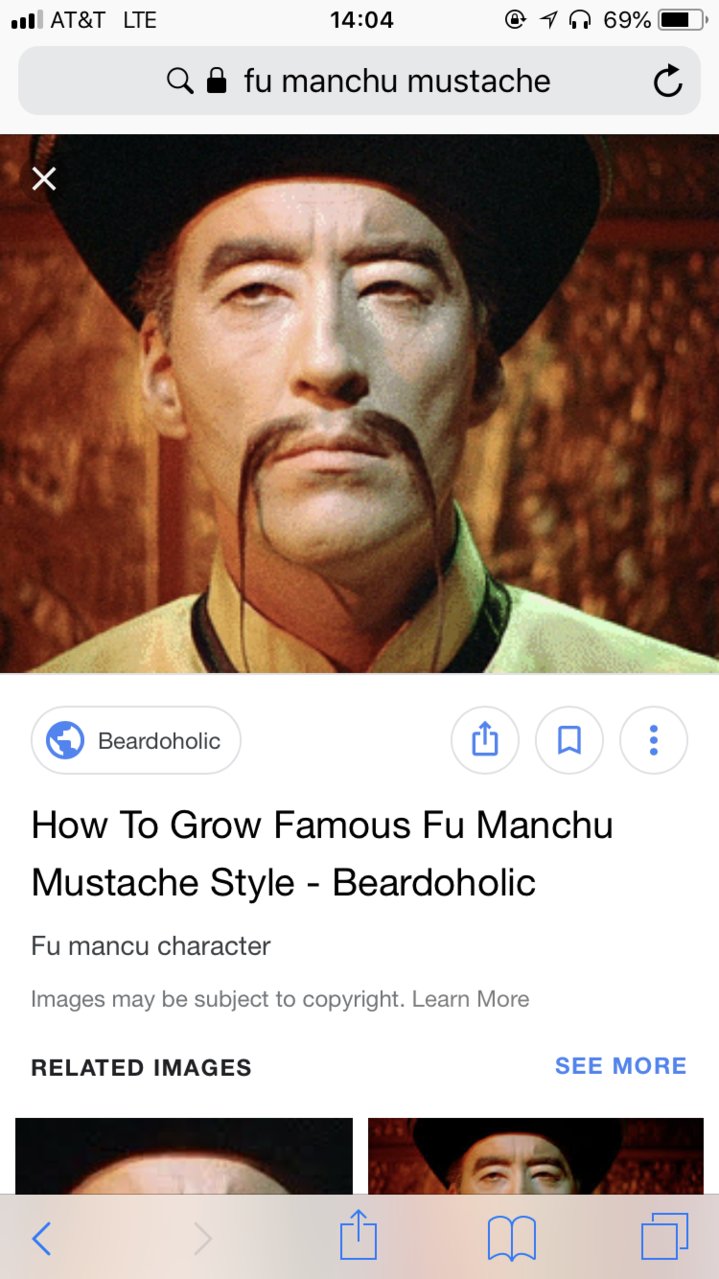The height and width of the screenshot is (1279, 719).
Task: Tap the Learn More copyright link
Action: click(x=470, y=998)
